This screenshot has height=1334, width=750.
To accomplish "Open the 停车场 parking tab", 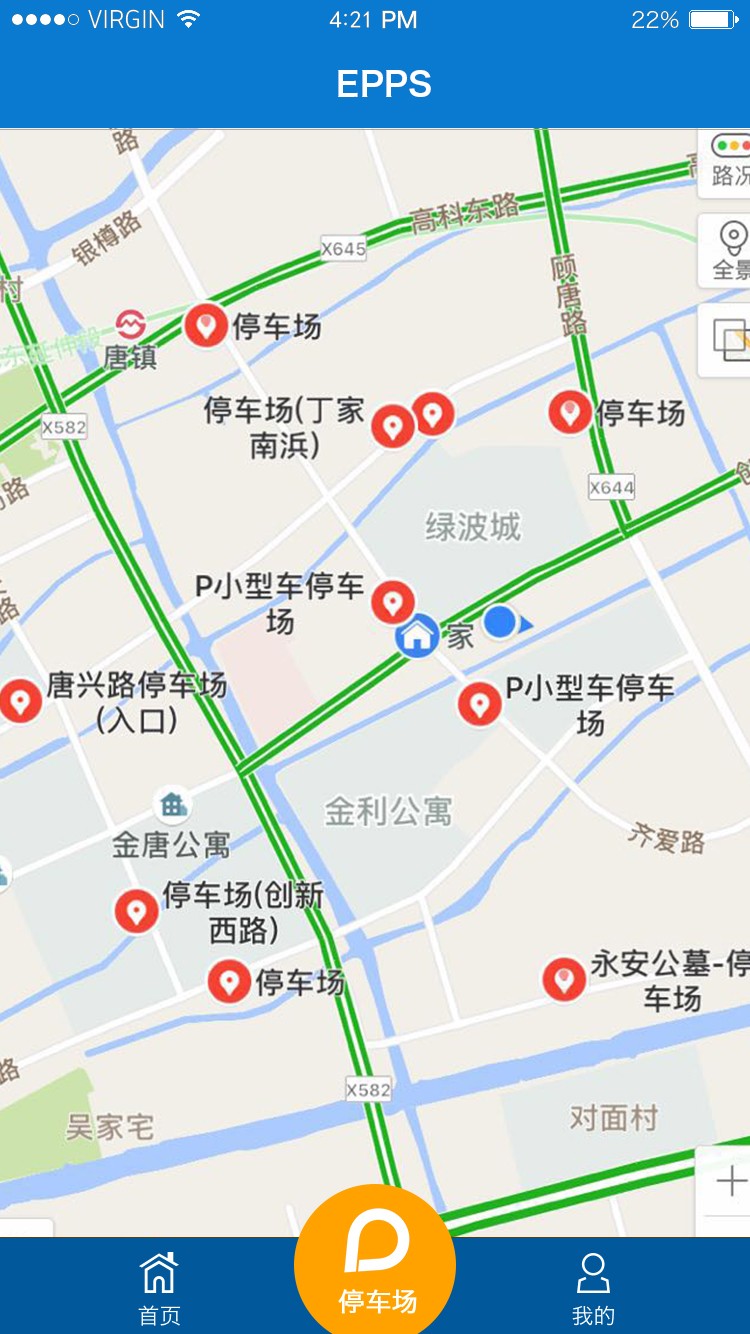I will (x=376, y=1266).
